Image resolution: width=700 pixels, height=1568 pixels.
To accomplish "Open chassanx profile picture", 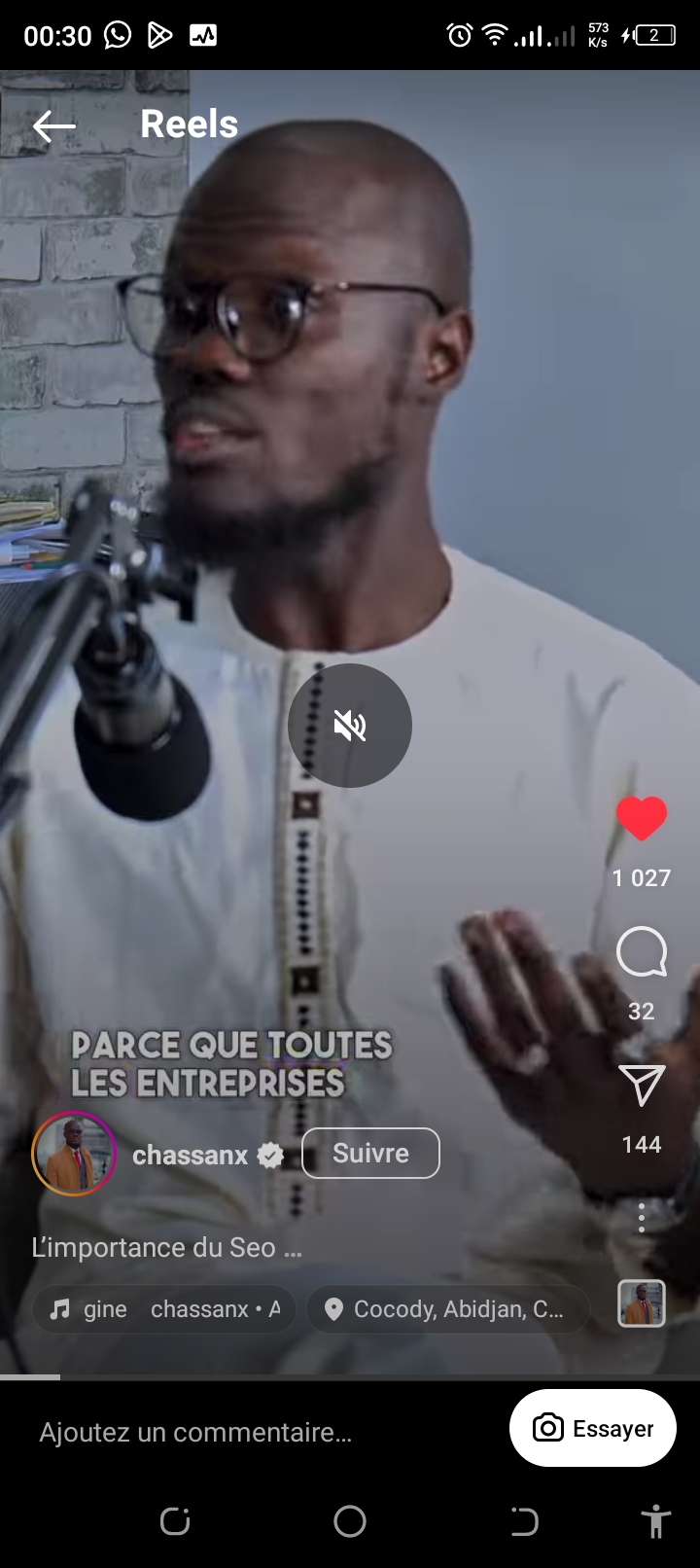I will click(74, 1154).
